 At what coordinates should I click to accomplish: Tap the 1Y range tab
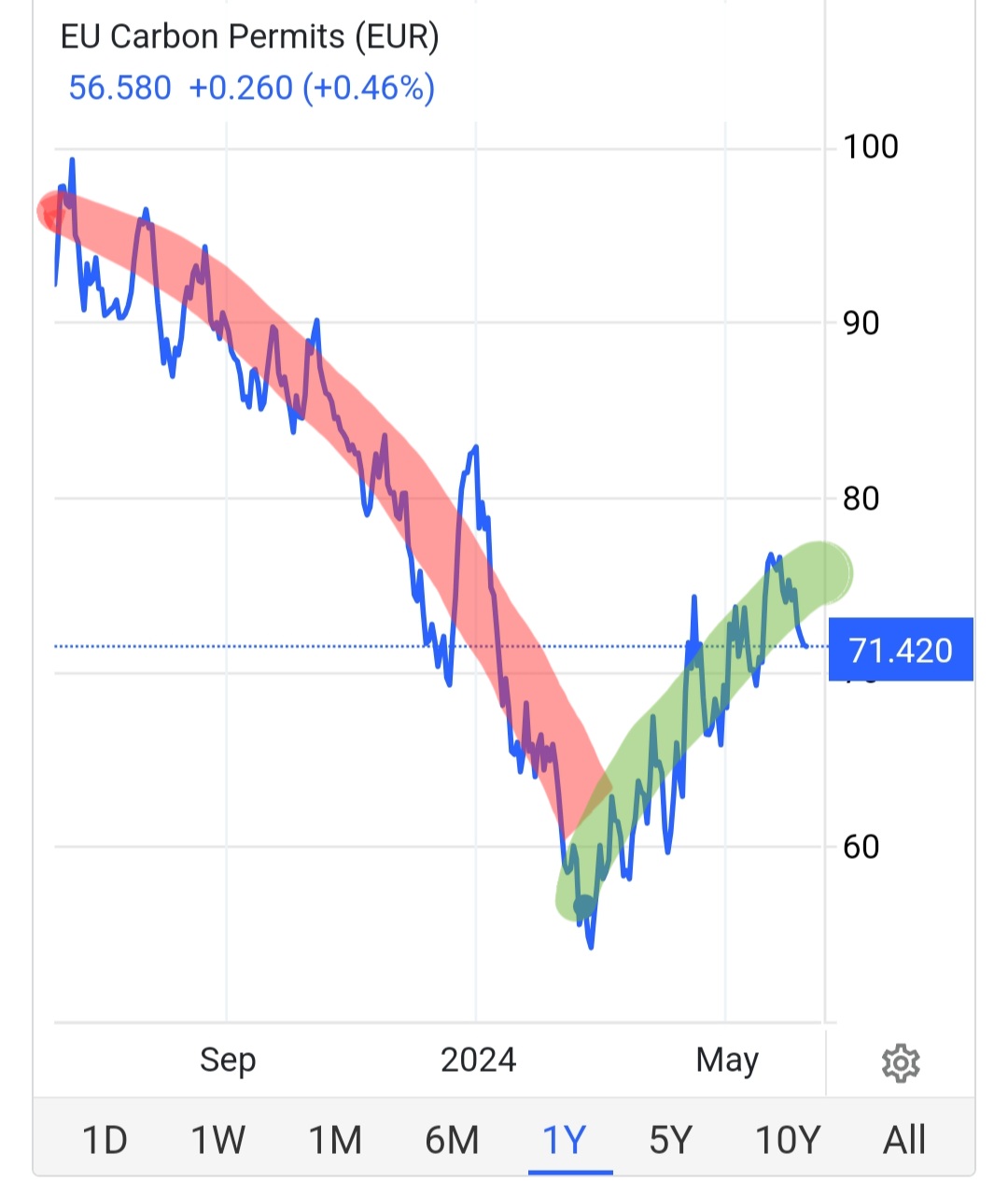click(x=565, y=1140)
